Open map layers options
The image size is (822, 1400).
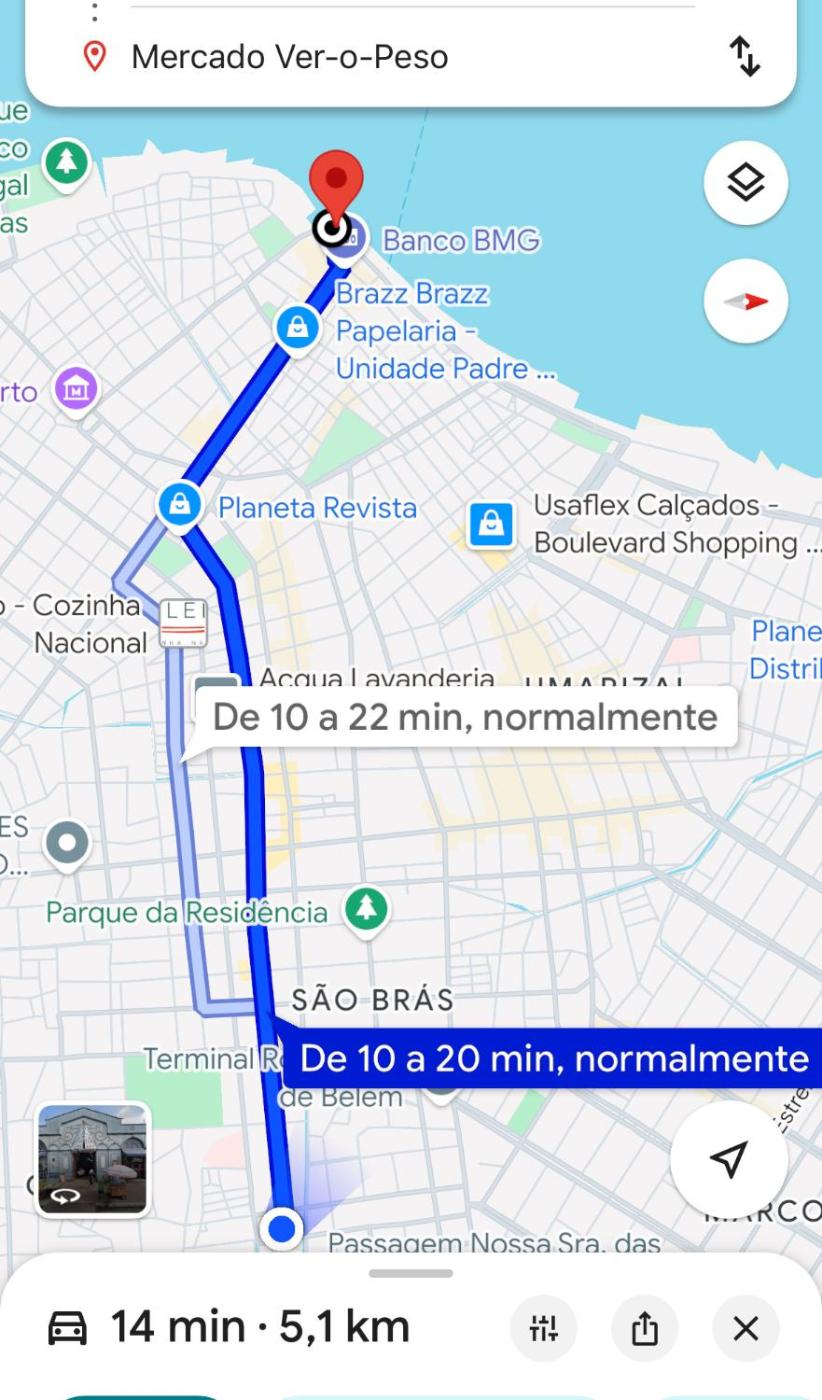tap(745, 183)
